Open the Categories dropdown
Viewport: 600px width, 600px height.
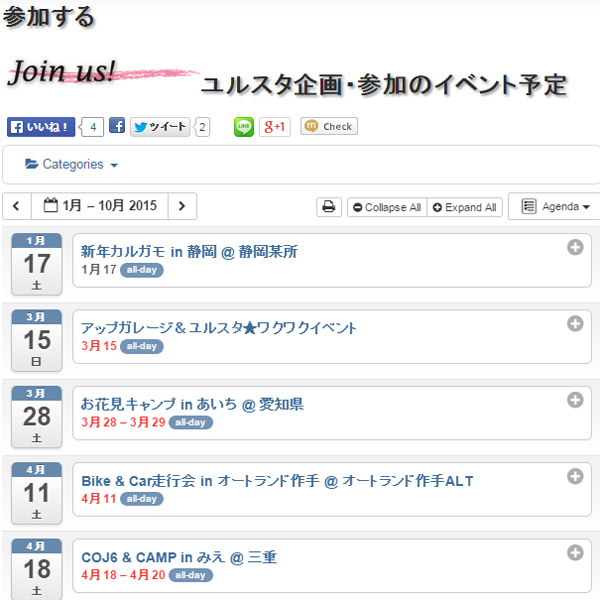pyautogui.click(x=71, y=164)
